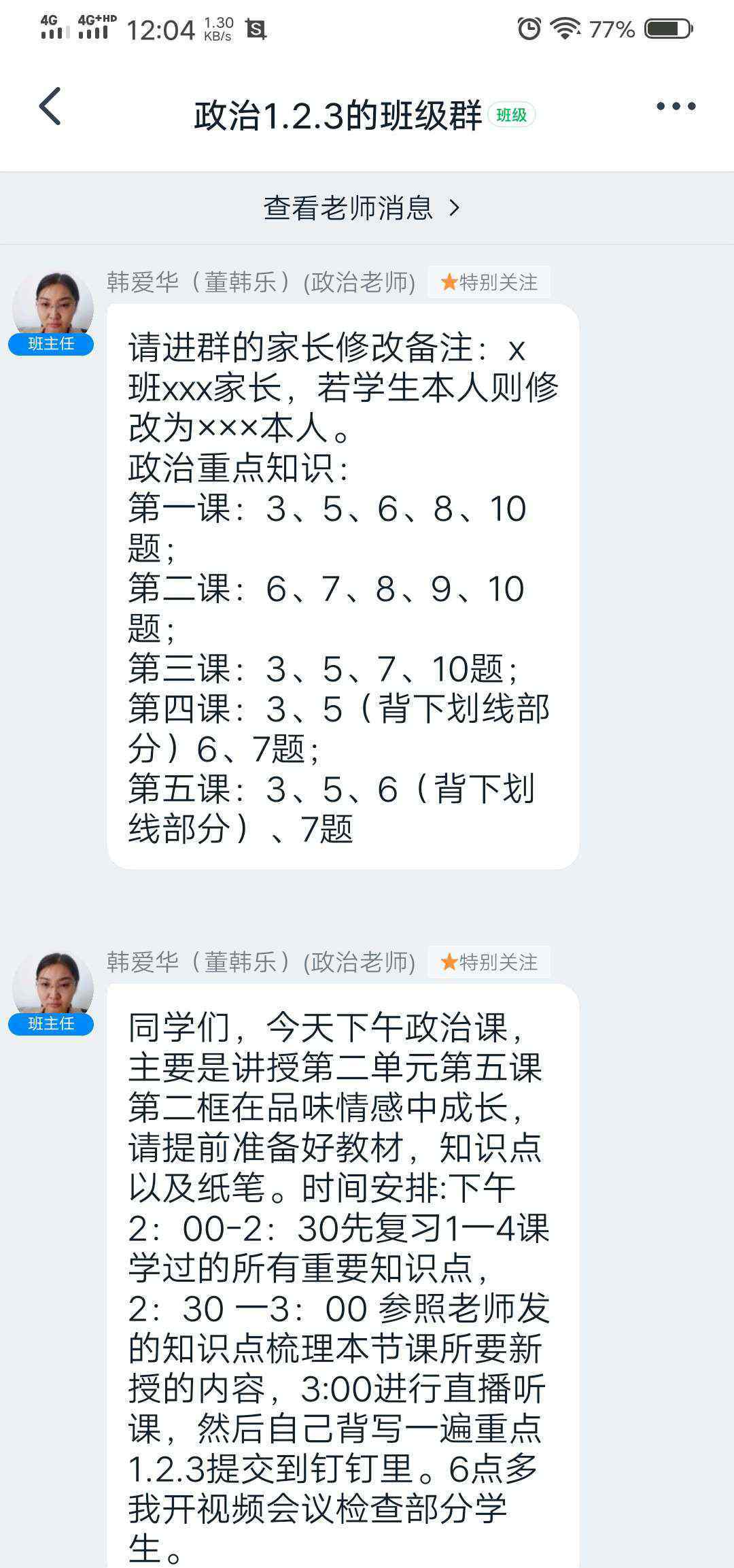Tap teacher avatar beside the 政治重点知识 message
This screenshot has width=734, height=1568.
coord(52,307)
